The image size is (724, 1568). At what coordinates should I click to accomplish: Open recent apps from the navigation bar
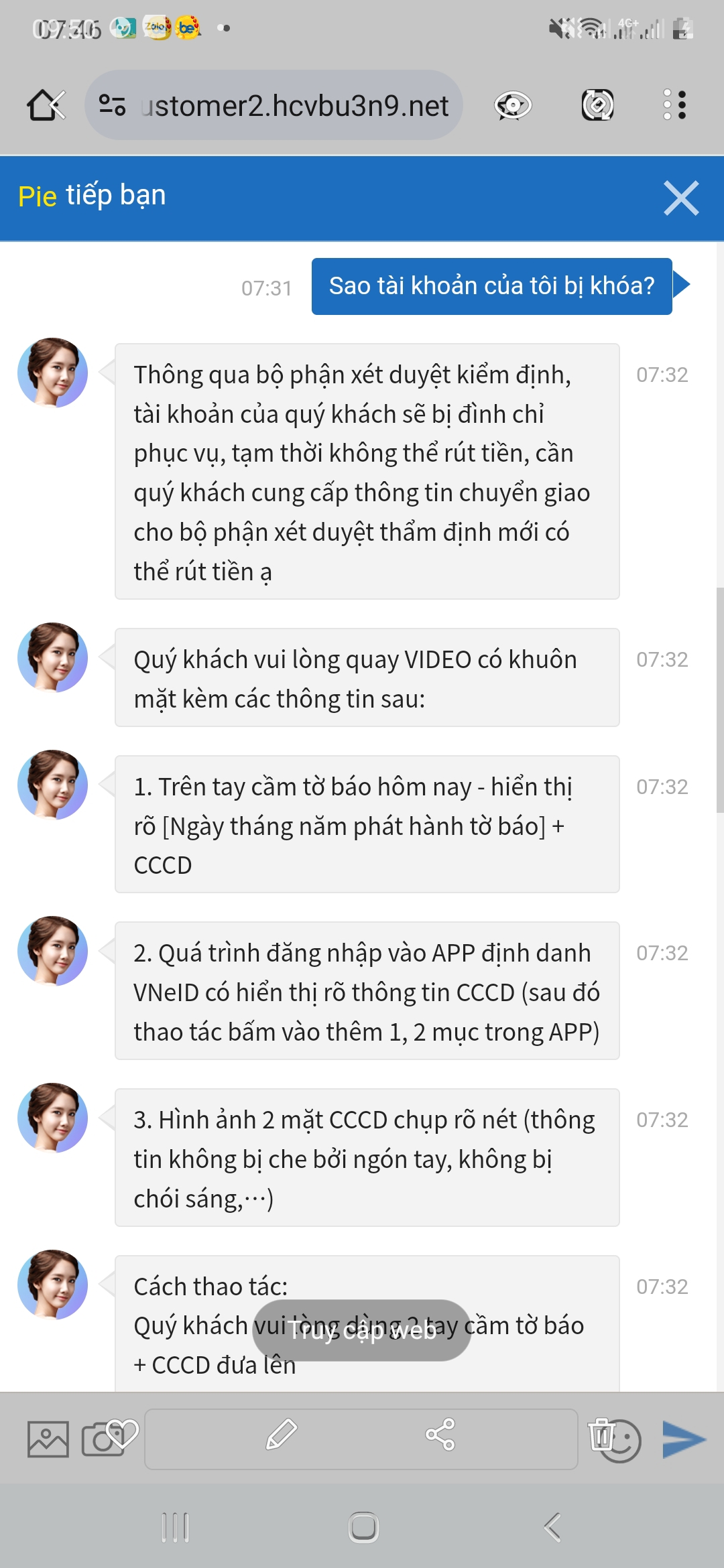pos(176,1528)
